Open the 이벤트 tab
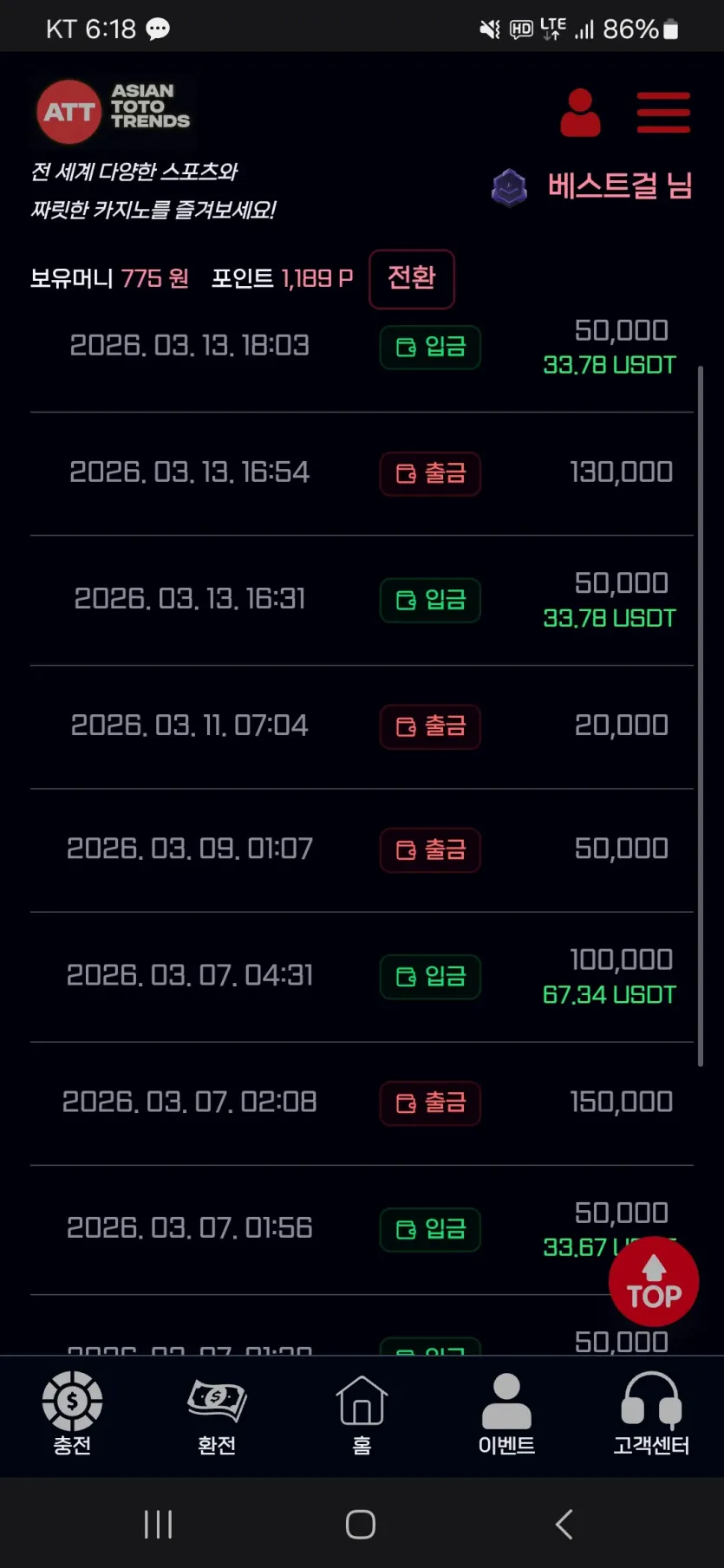 click(506, 1414)
